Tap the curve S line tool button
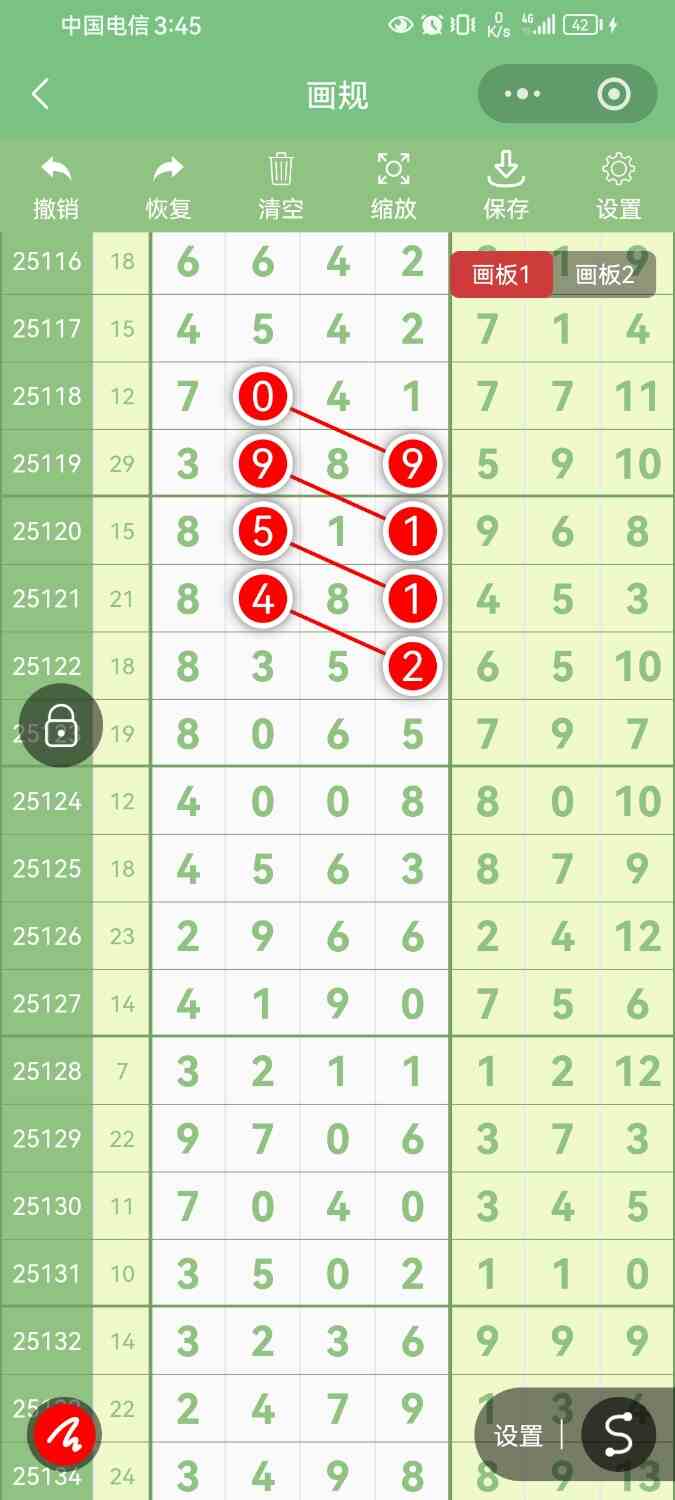Screen dimensions: 675x1500 point(618,1436)
